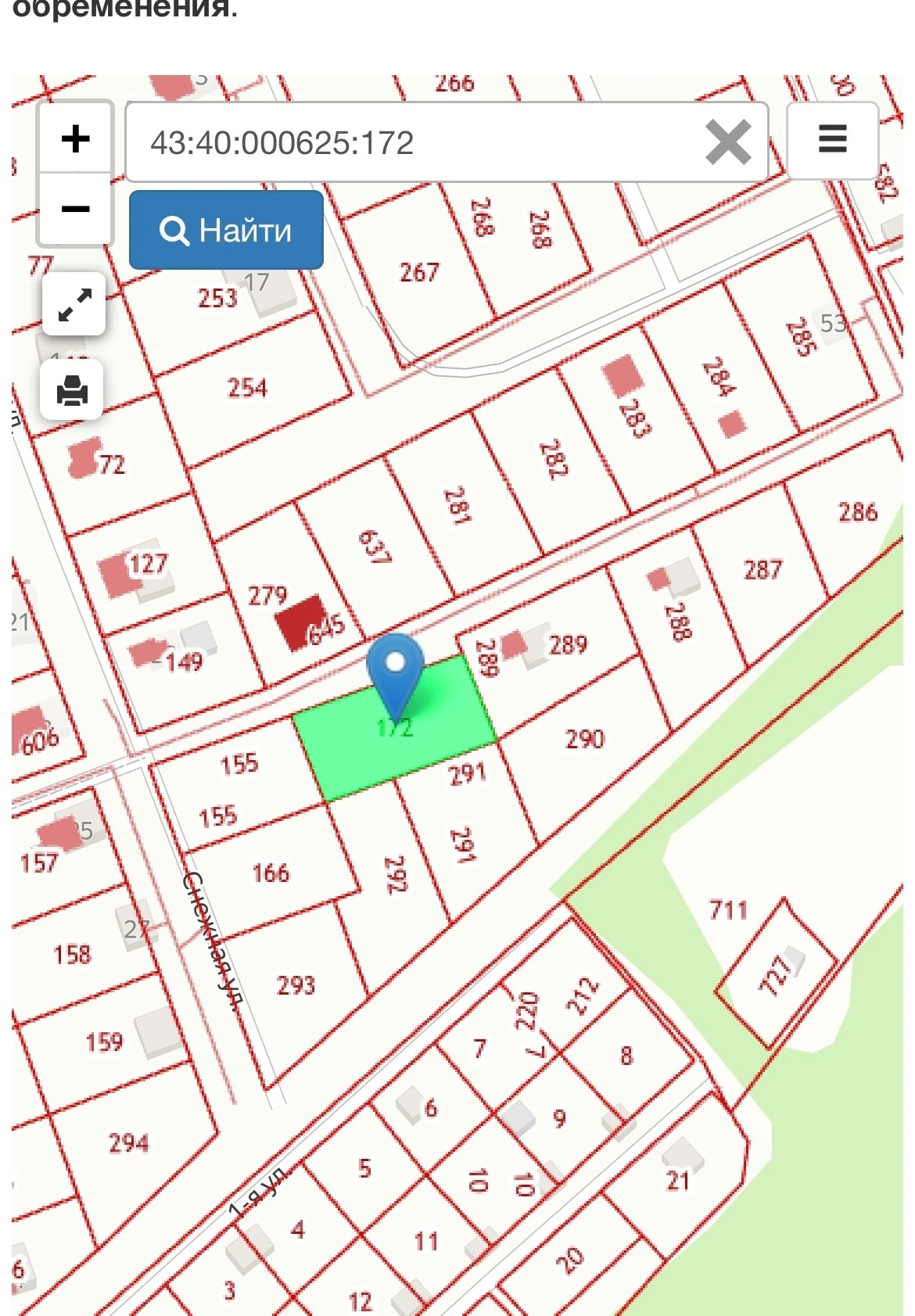Expand the map to fullscreen
This screenshot has height=1316, width=915.
pyautogui.click(x=74, y=304)
